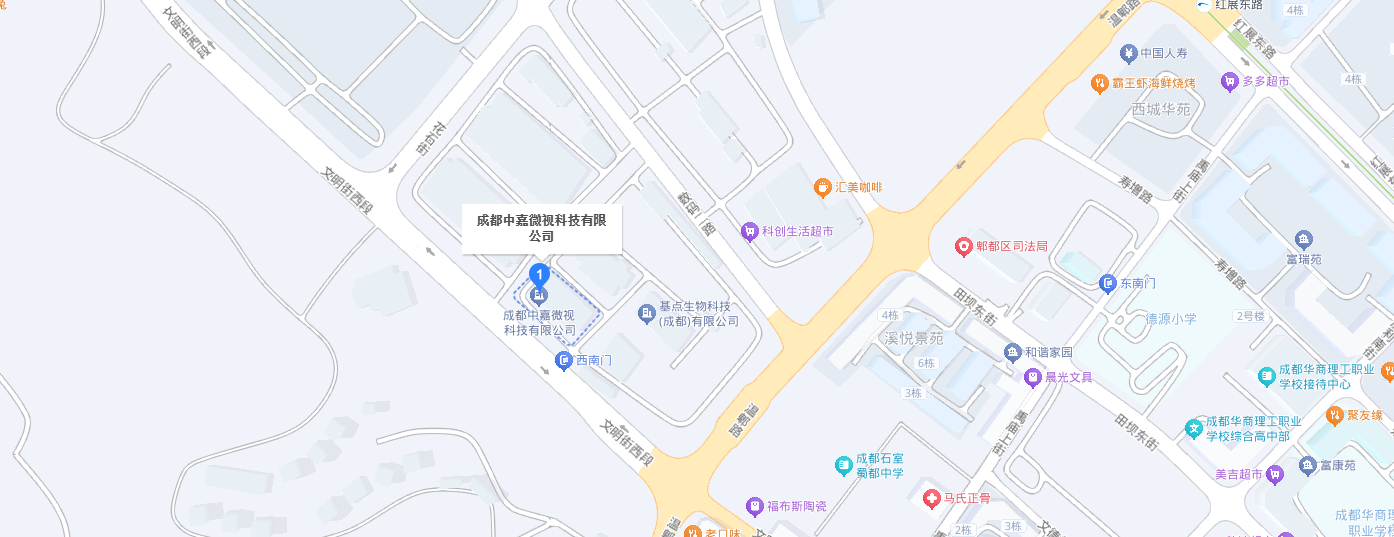1394x537 pixels.
Task: Open the 成都中嘉微视科技有限公司 info bubble
Action: pos(542,228)
